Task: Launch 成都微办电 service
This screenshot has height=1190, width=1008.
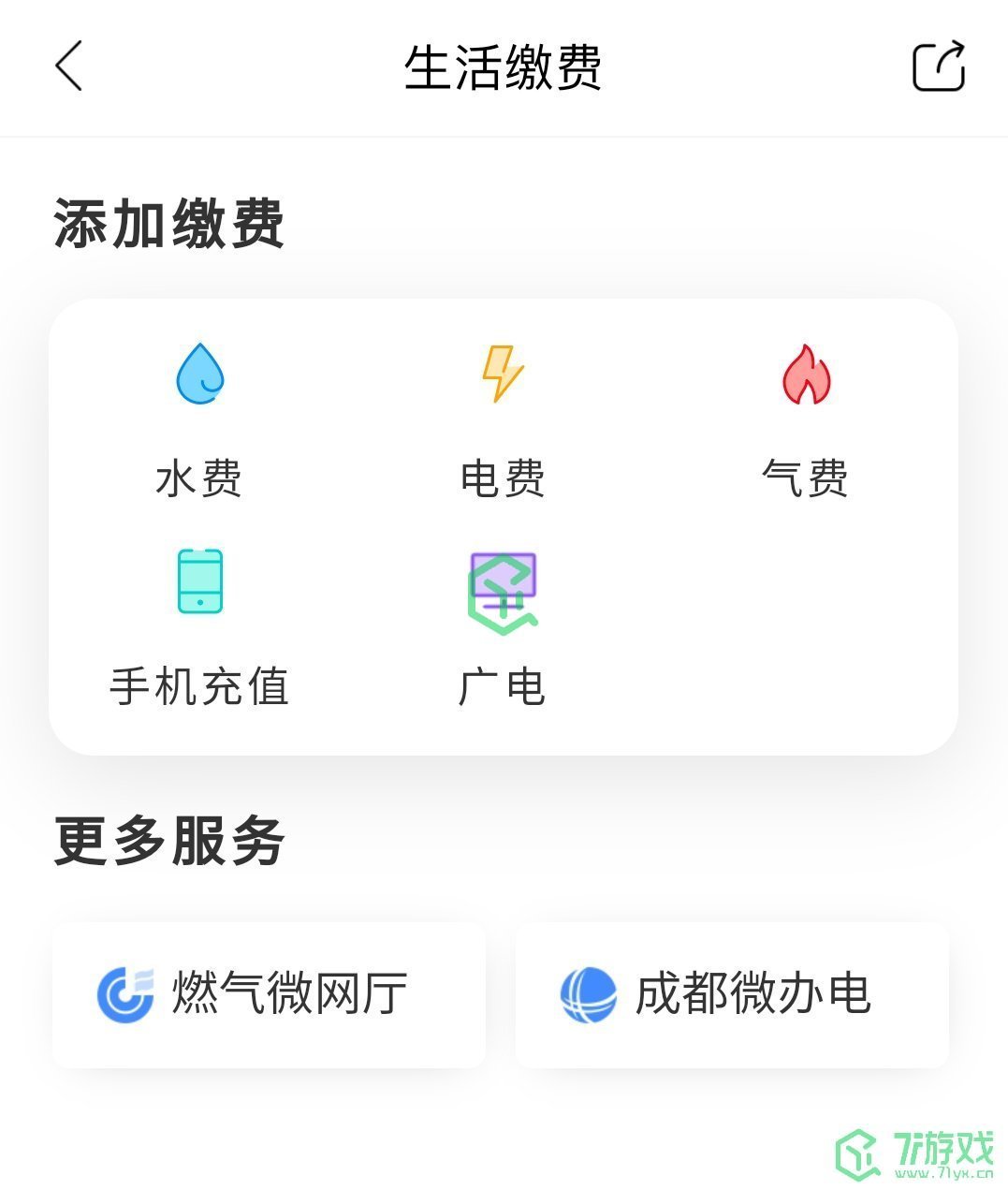Action: tap(732, 994)
